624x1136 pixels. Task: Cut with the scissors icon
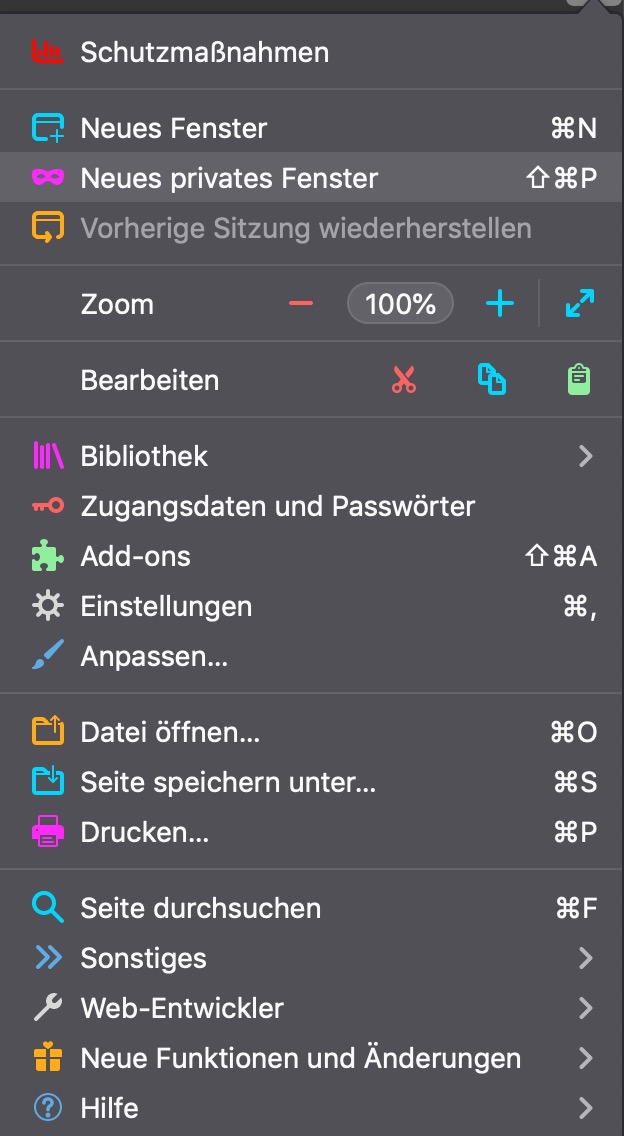click(x=404, y=380)
